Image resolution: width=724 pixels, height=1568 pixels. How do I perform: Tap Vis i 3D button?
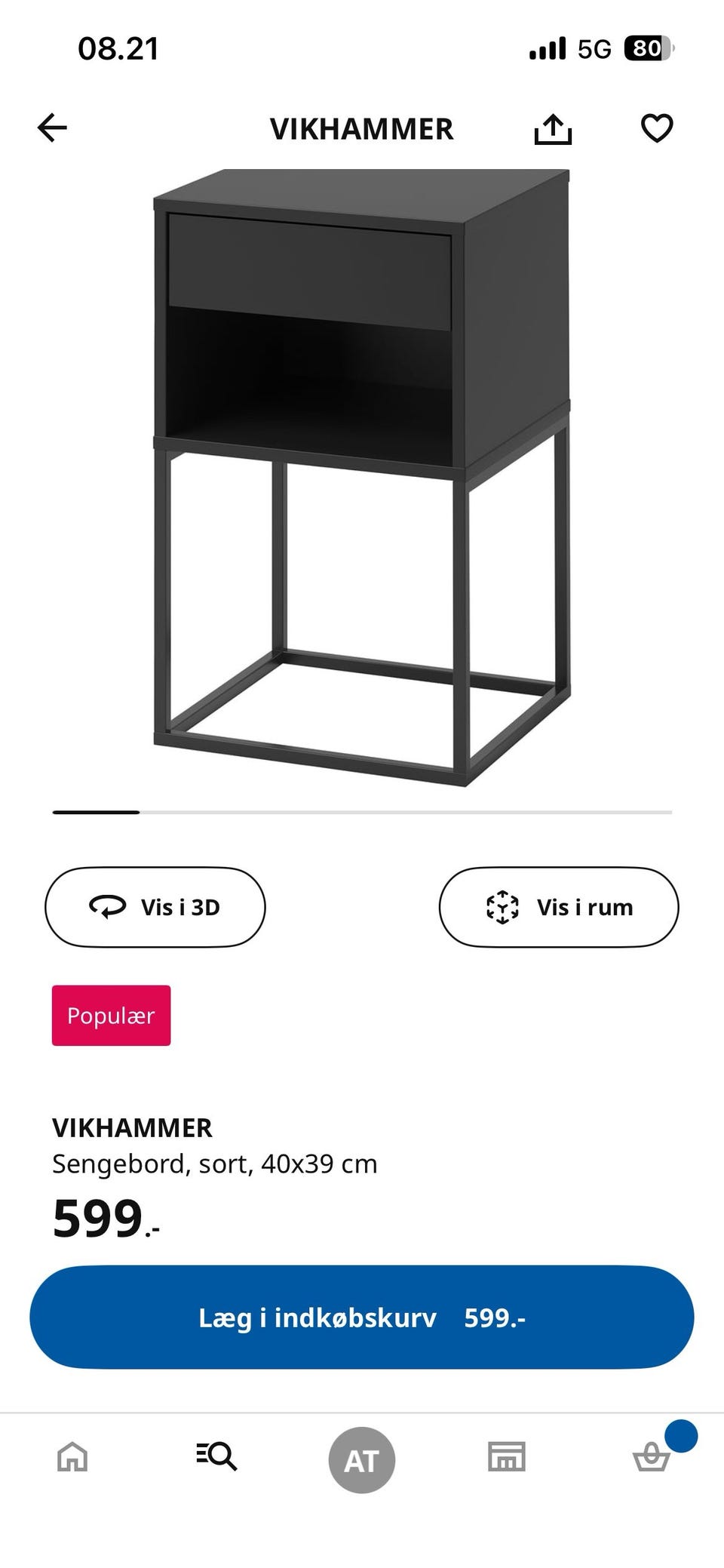[x=155, y=907]
